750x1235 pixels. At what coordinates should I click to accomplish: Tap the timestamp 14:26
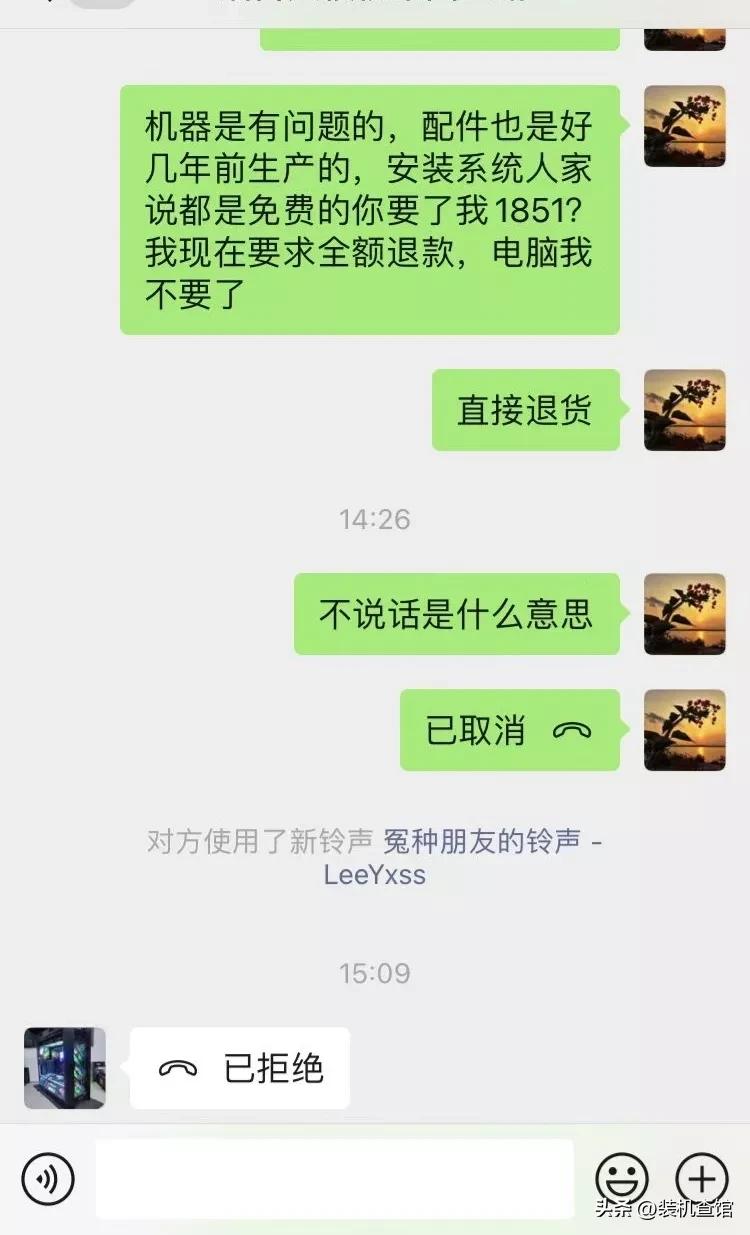coord(374,519)
